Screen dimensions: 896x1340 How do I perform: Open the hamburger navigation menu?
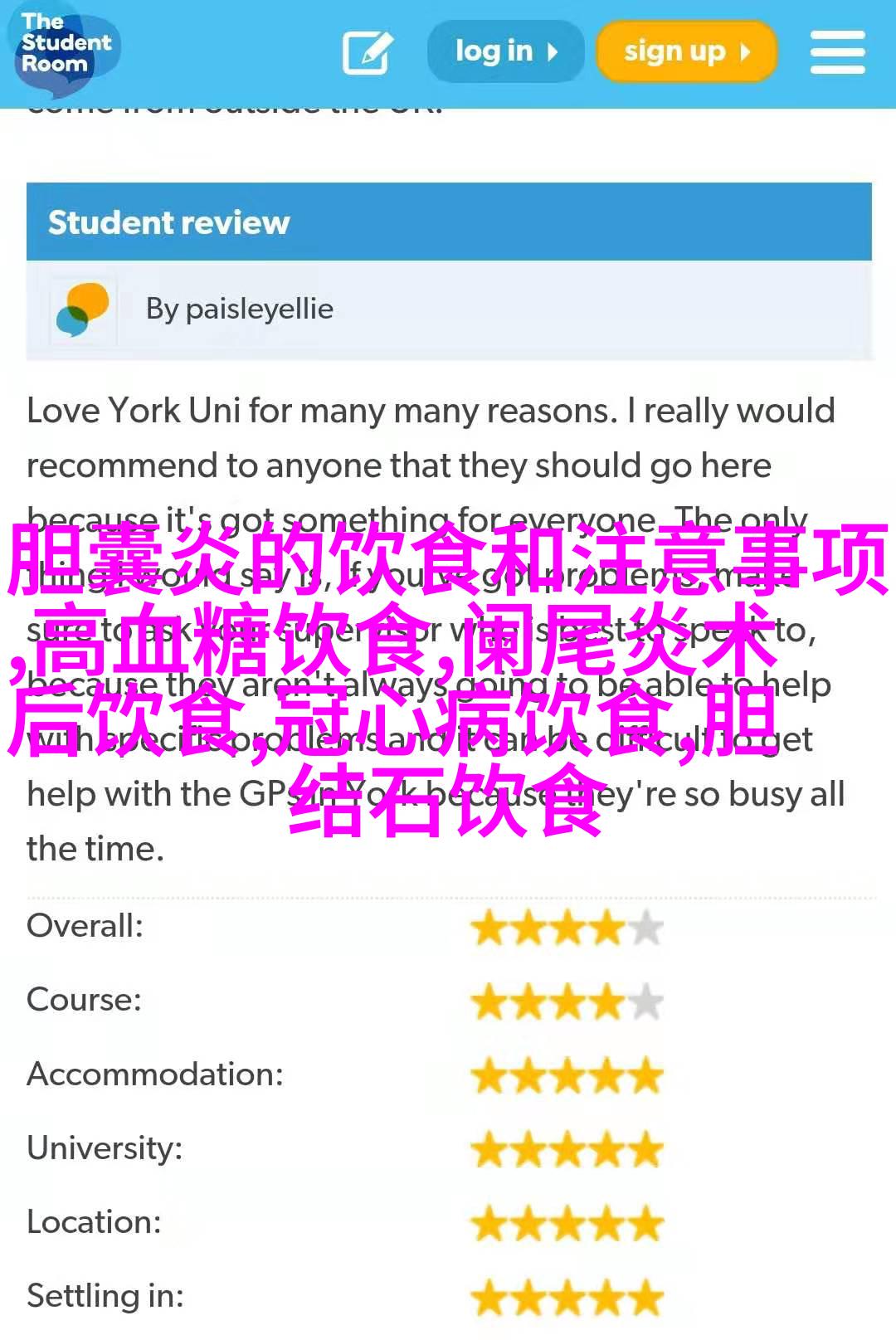(837, 52)
